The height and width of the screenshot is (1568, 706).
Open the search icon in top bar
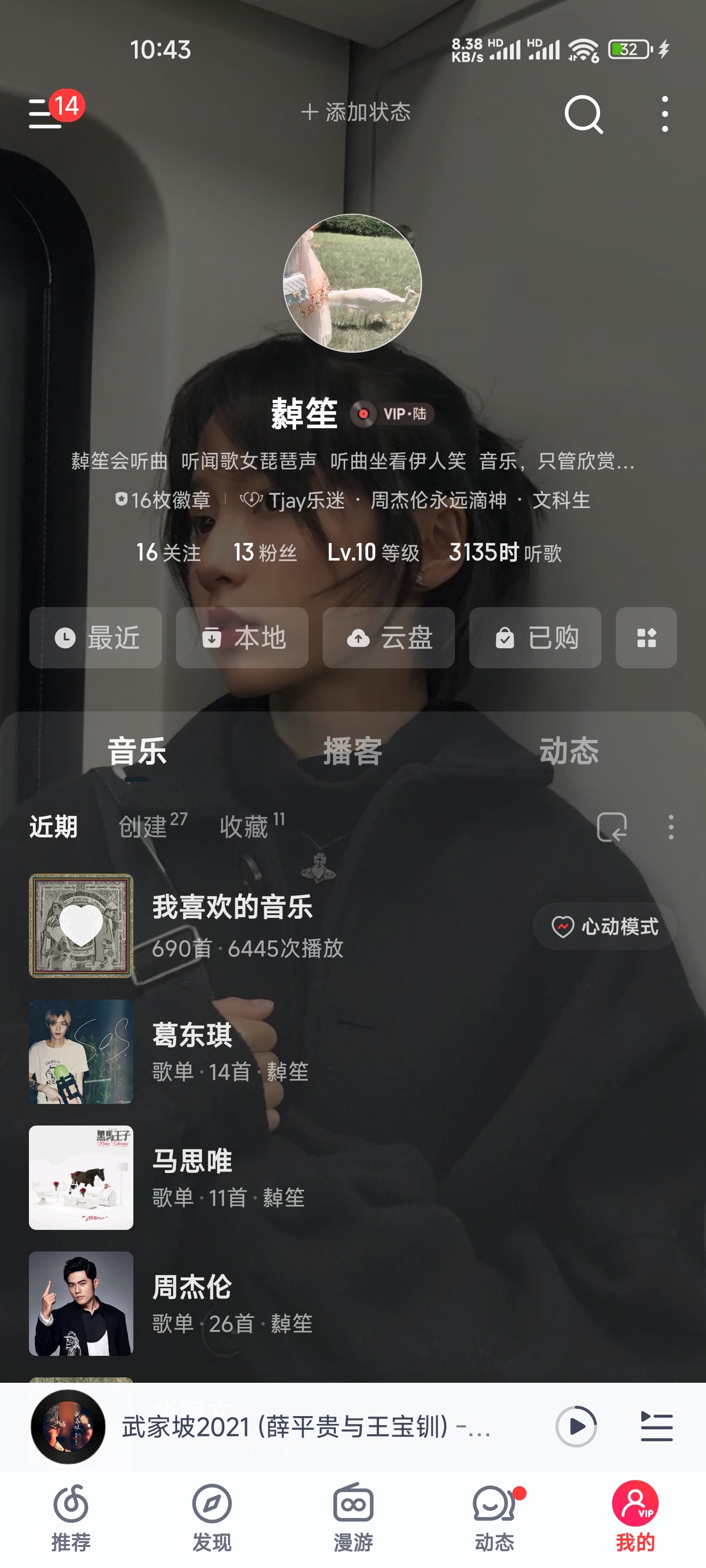pos(583,114)
